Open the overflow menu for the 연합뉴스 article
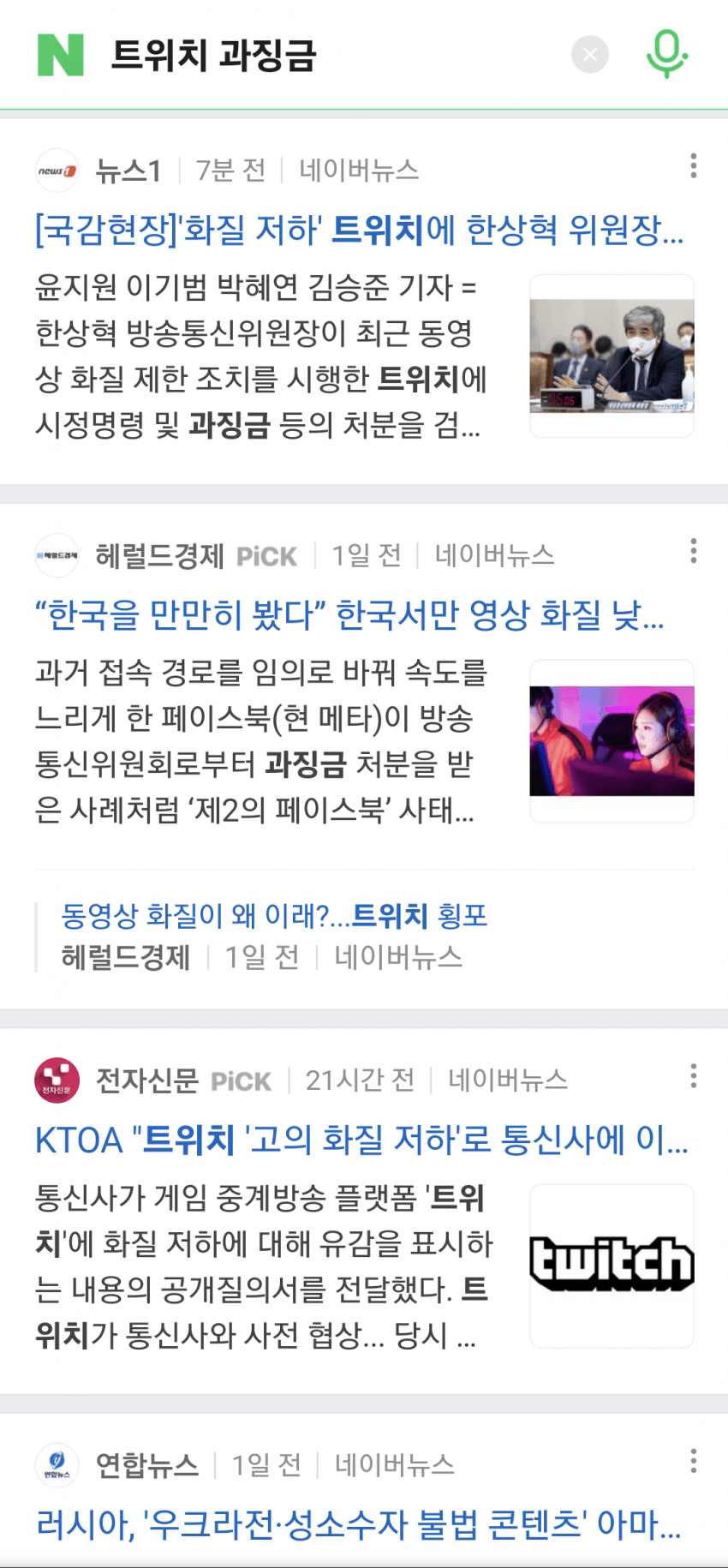728x1568 pixels. click(x=693, y=1461)
